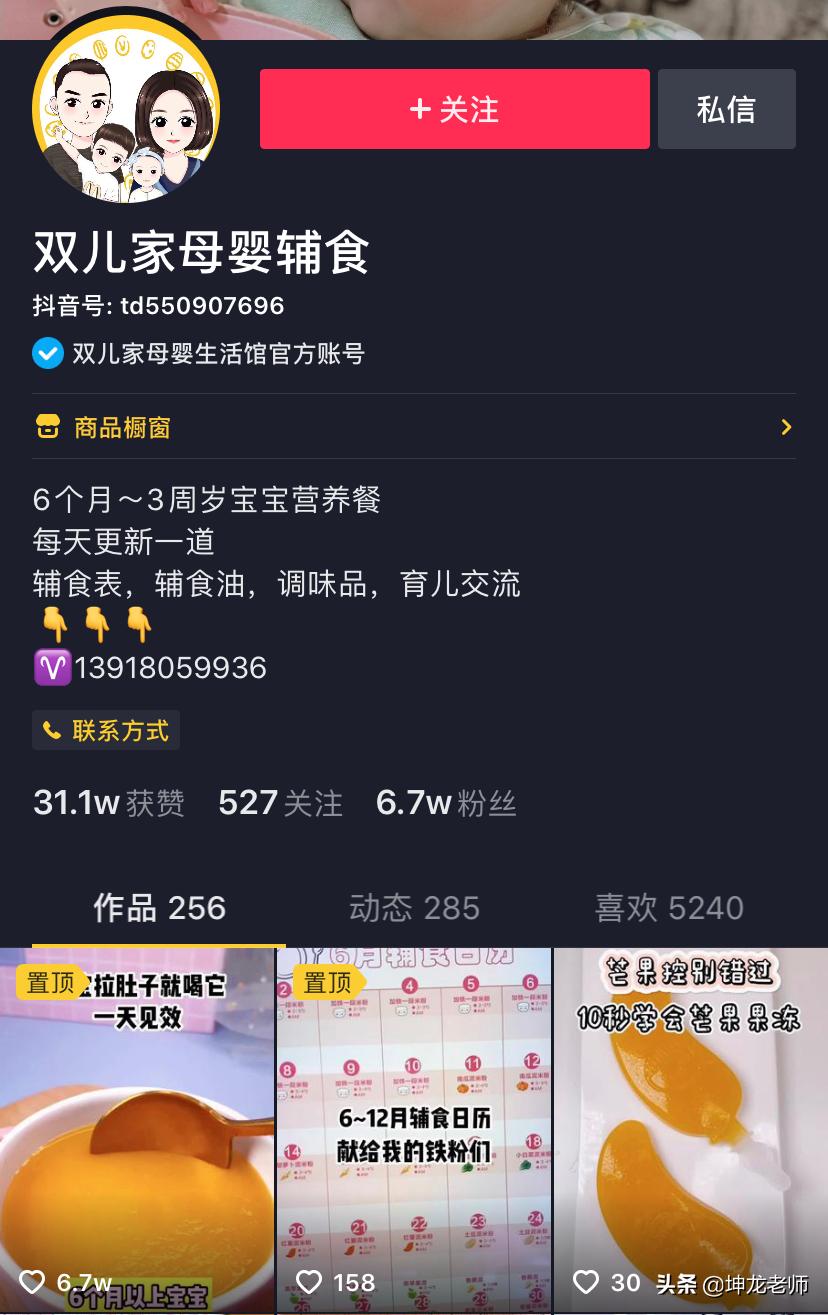This screenshot has width=828, height=1315.
Task: Tap the heart icon under the 6.7w video
Action: [33, 1281]
